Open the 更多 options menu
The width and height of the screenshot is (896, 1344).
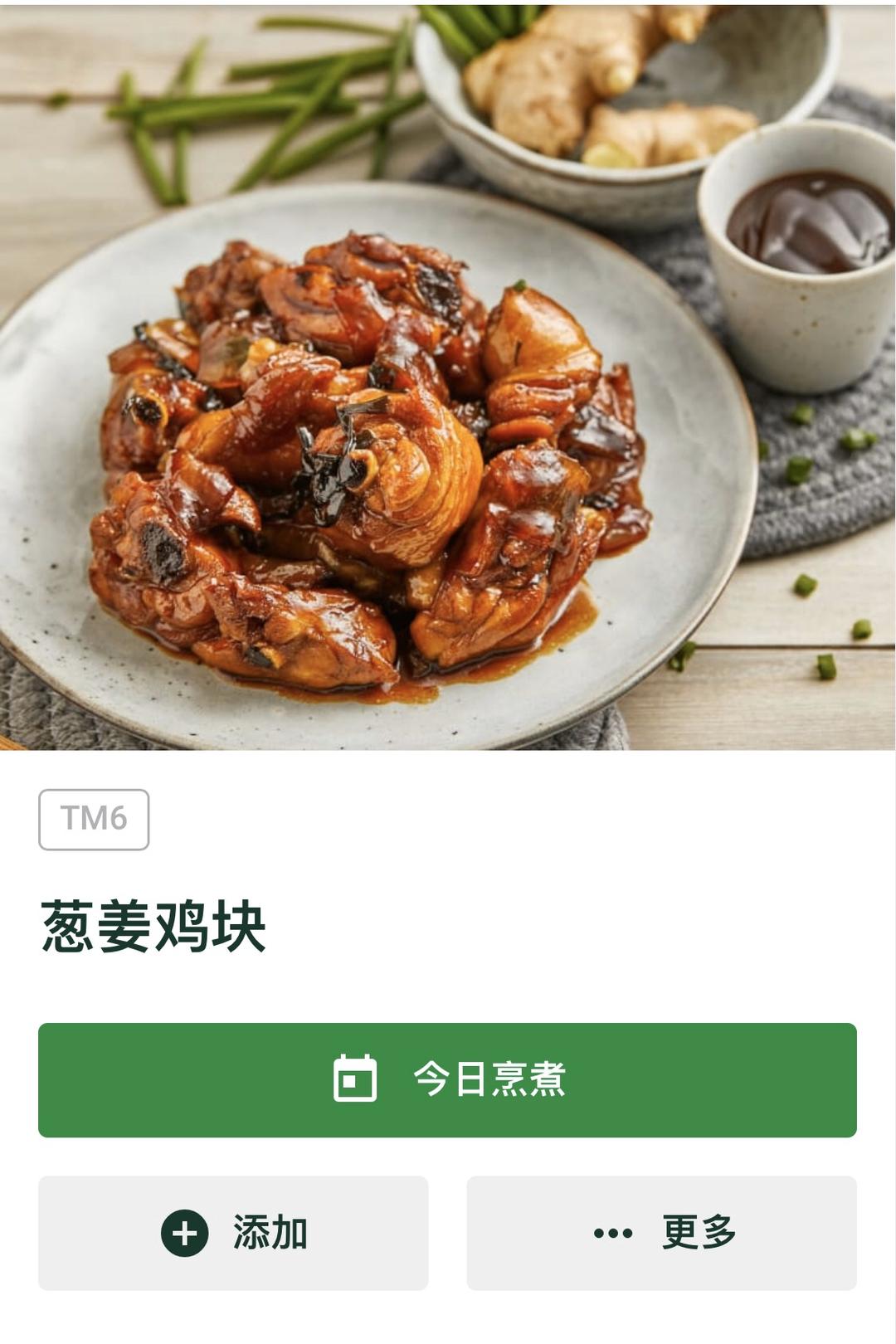click(x=661, y=1233)
